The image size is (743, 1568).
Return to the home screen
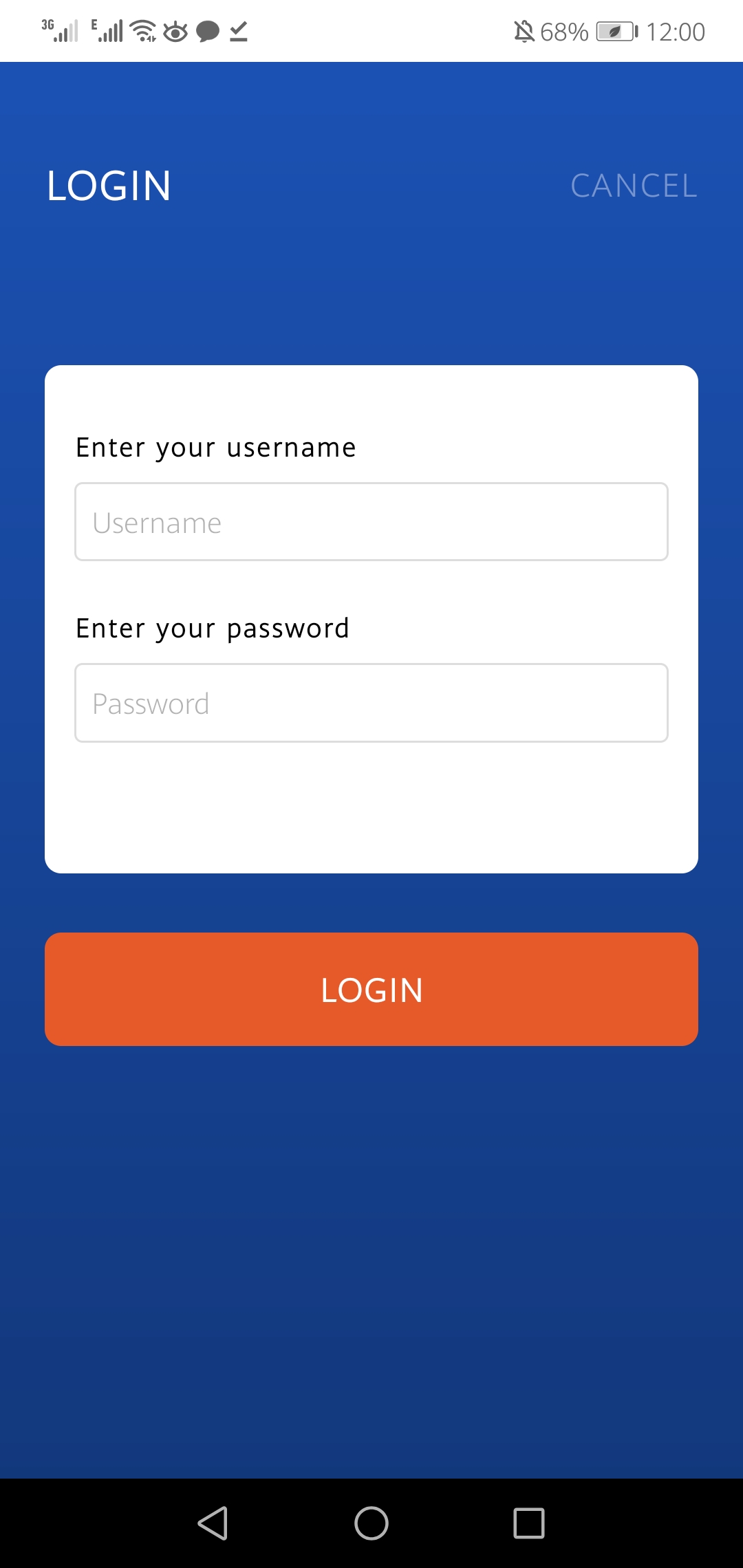pyautogui.click(x=371, y=1523)
